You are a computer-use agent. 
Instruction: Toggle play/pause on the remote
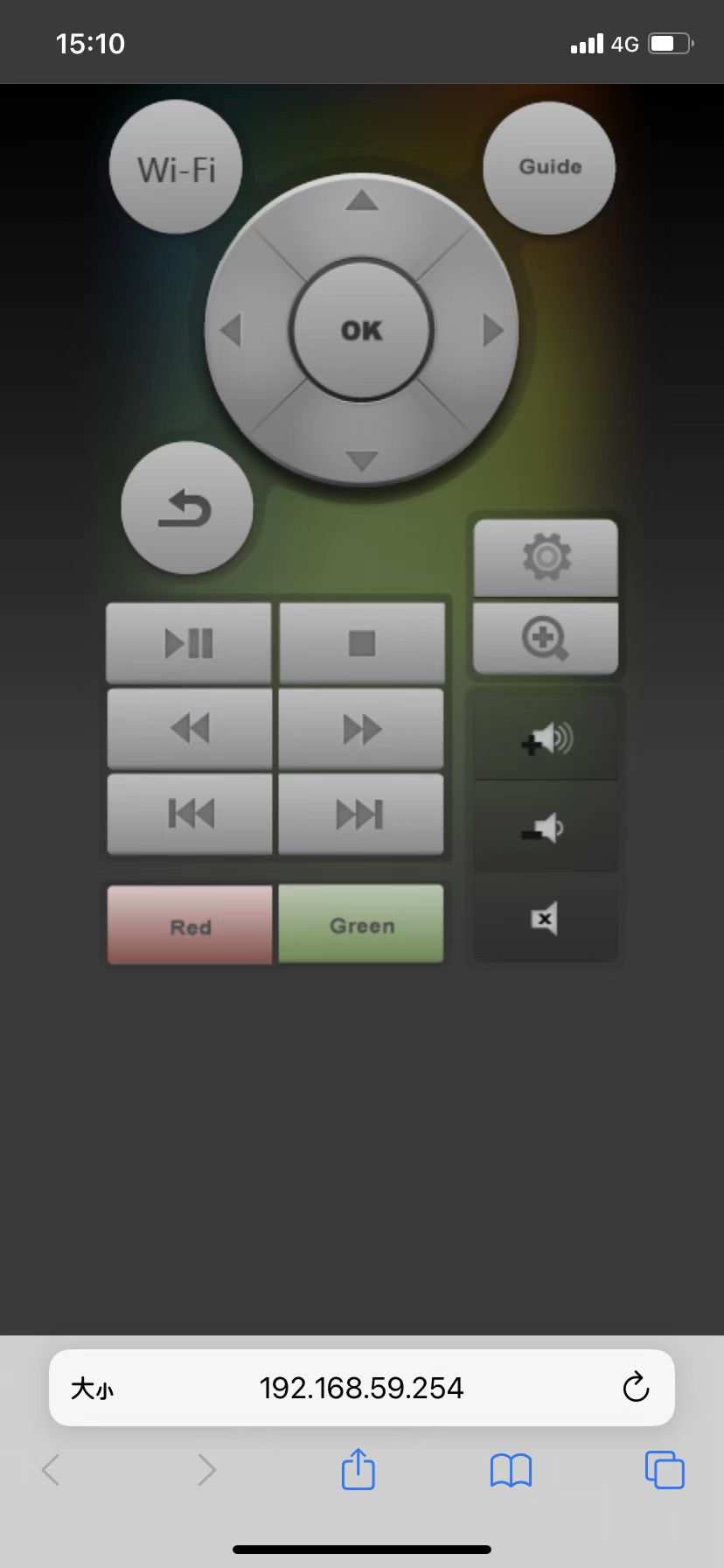pyautogui.click(x=189, y=643)
